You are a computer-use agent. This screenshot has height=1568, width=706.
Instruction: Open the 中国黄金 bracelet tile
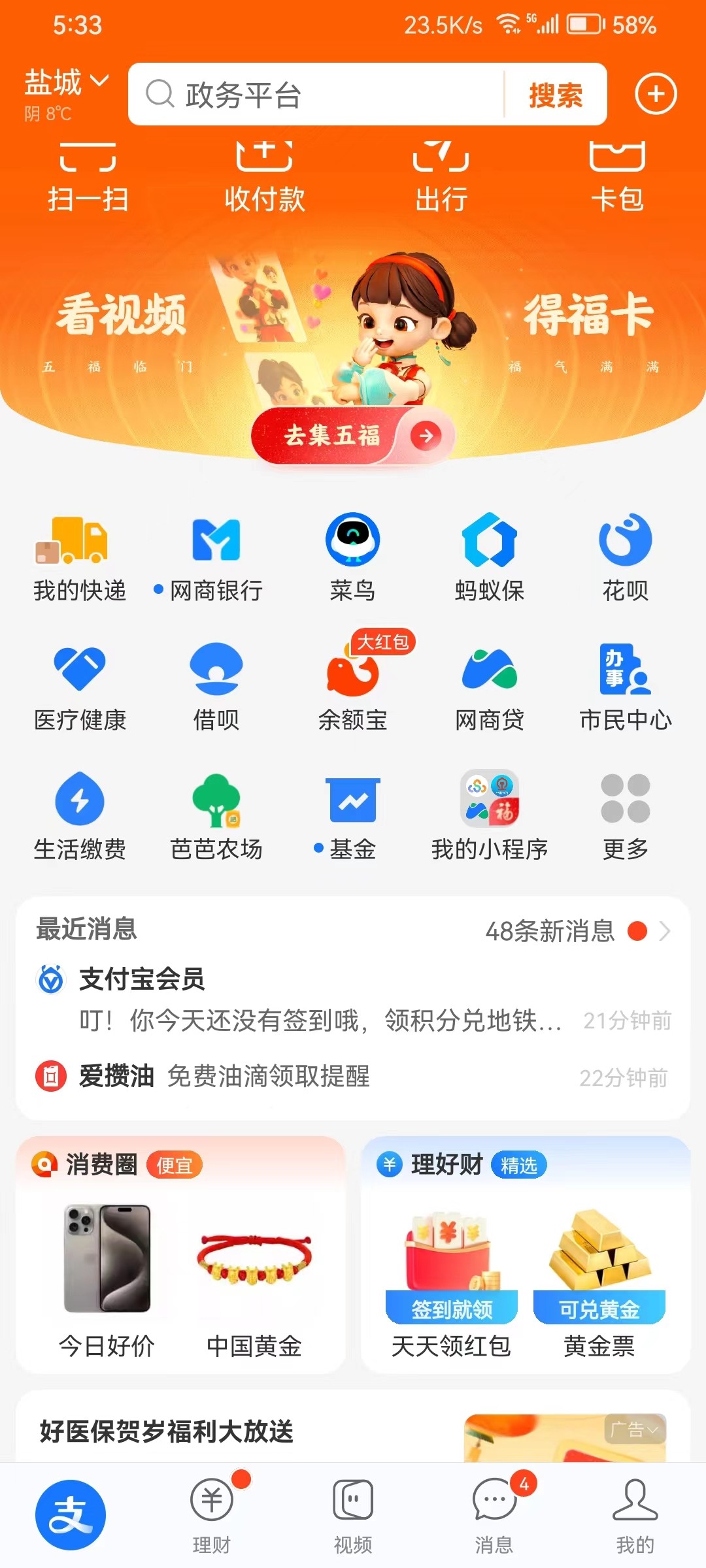coord(254,1281)
